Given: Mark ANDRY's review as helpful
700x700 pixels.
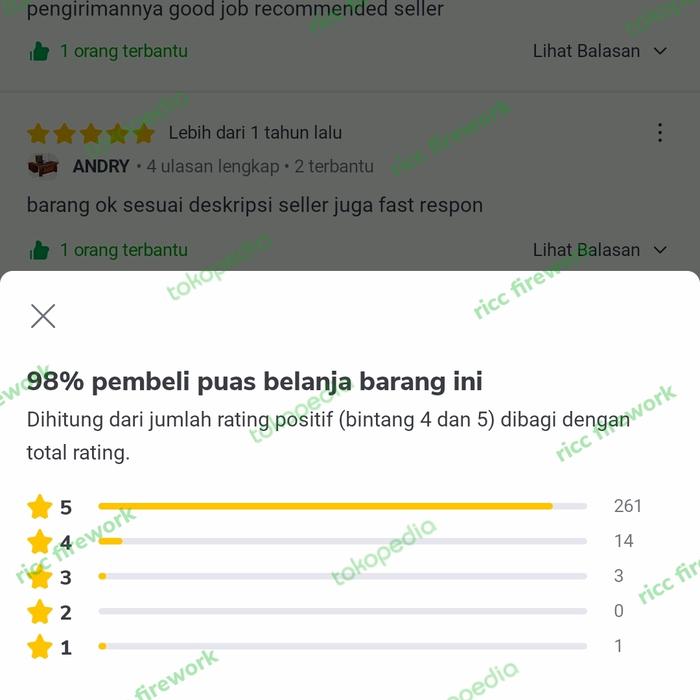Looking at the screenshot, I should (40, 250).
